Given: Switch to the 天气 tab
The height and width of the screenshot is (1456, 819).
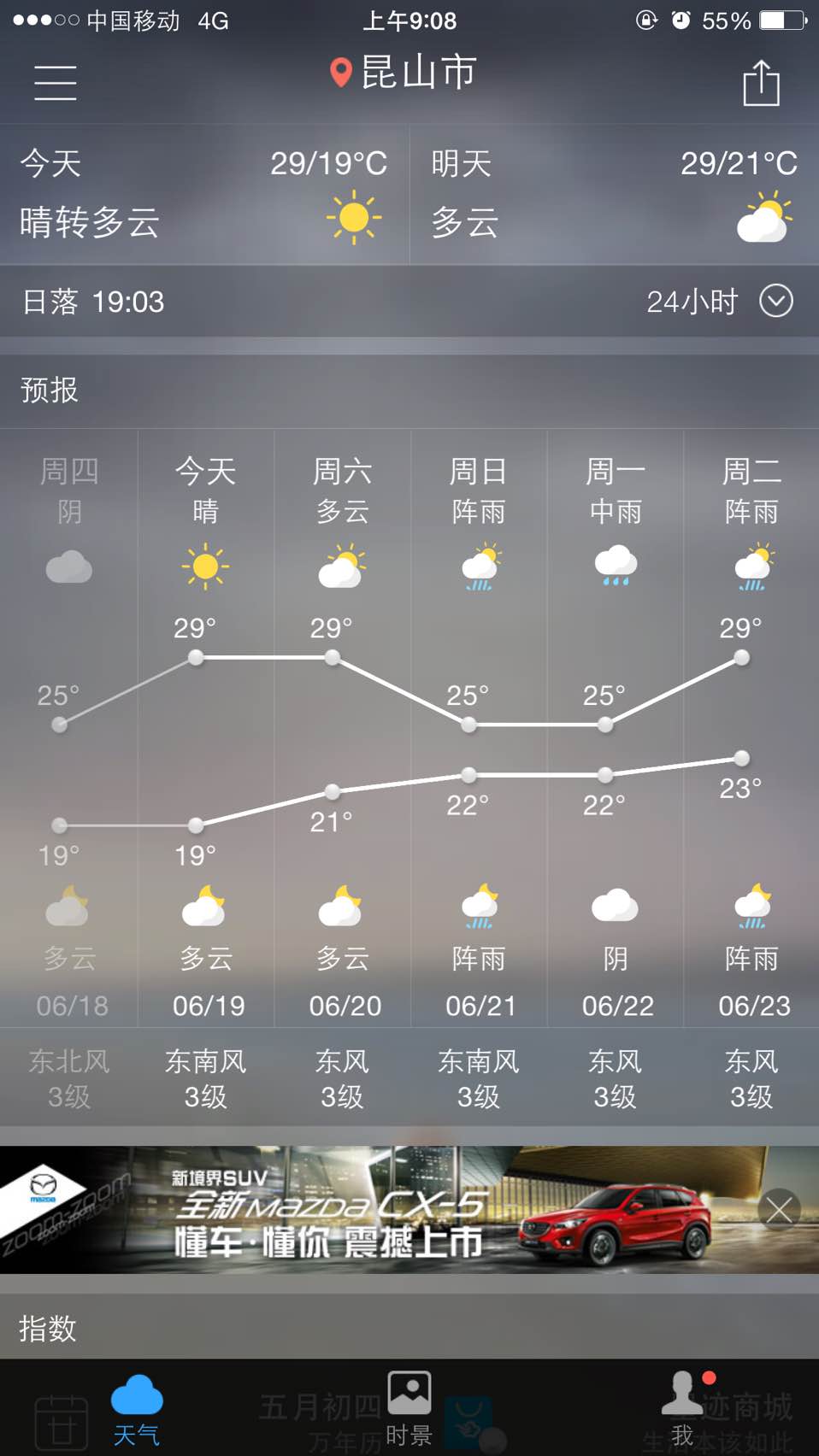Looking at the screenshot, I should (137, 1410).
